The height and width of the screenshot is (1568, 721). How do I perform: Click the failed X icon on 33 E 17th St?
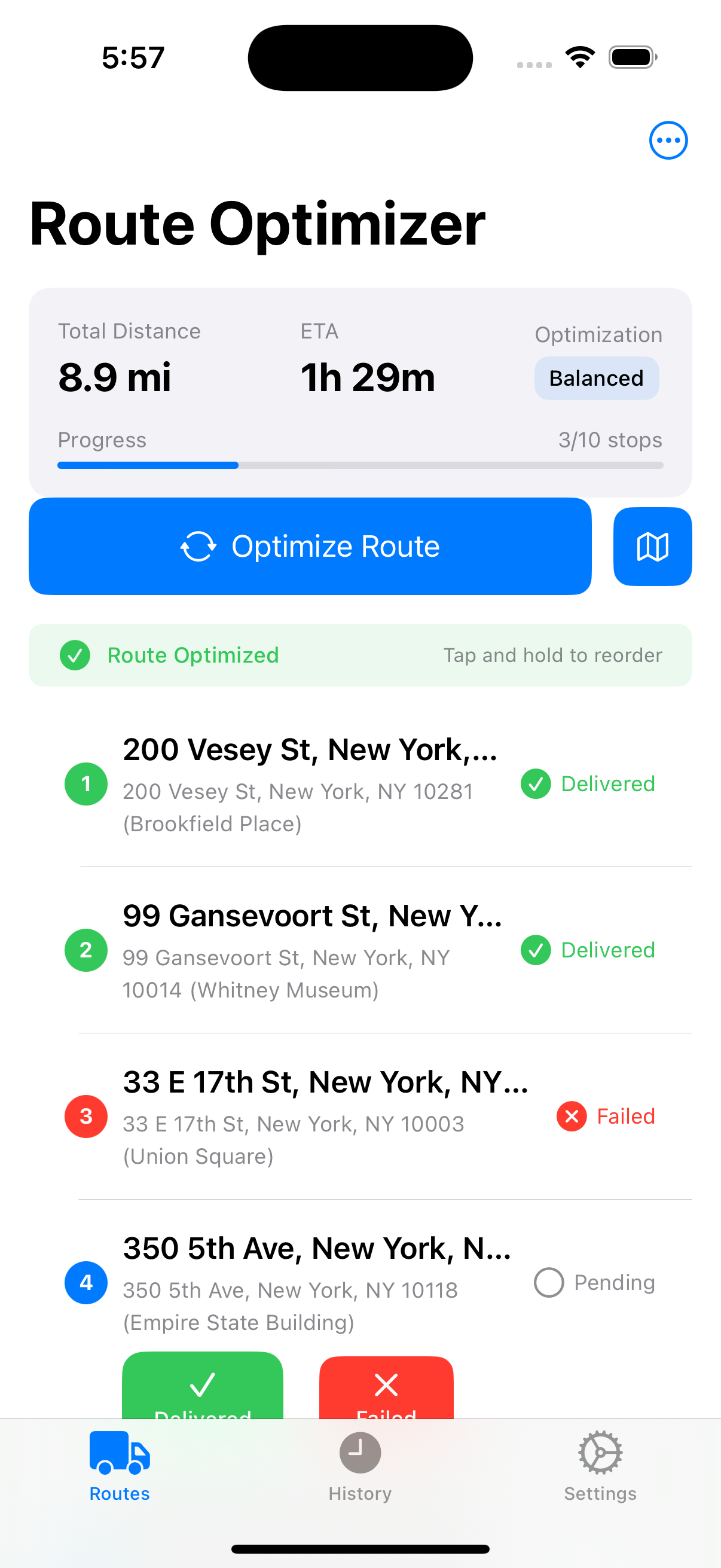[571, 1116]
